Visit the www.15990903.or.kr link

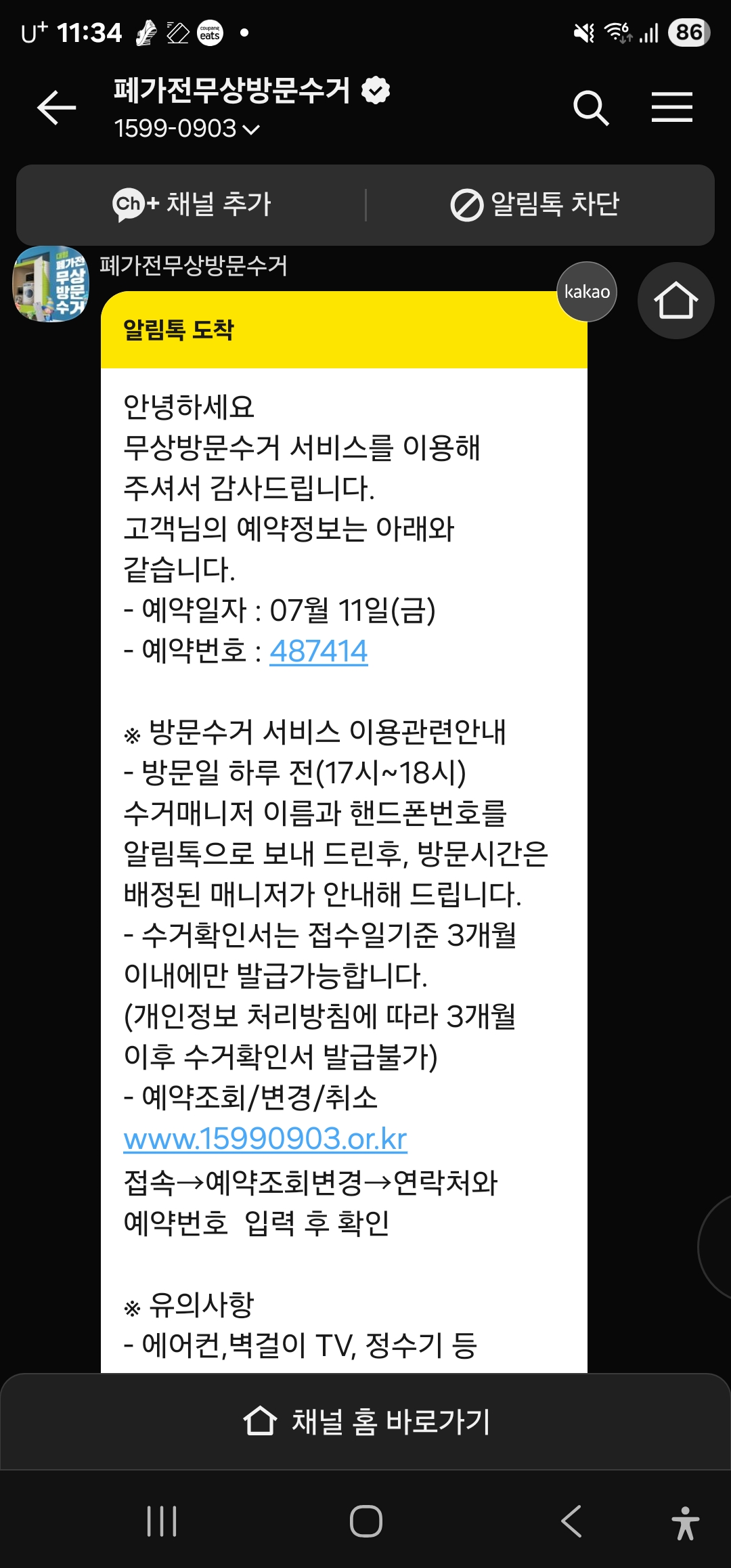(x=265, y=1139)
